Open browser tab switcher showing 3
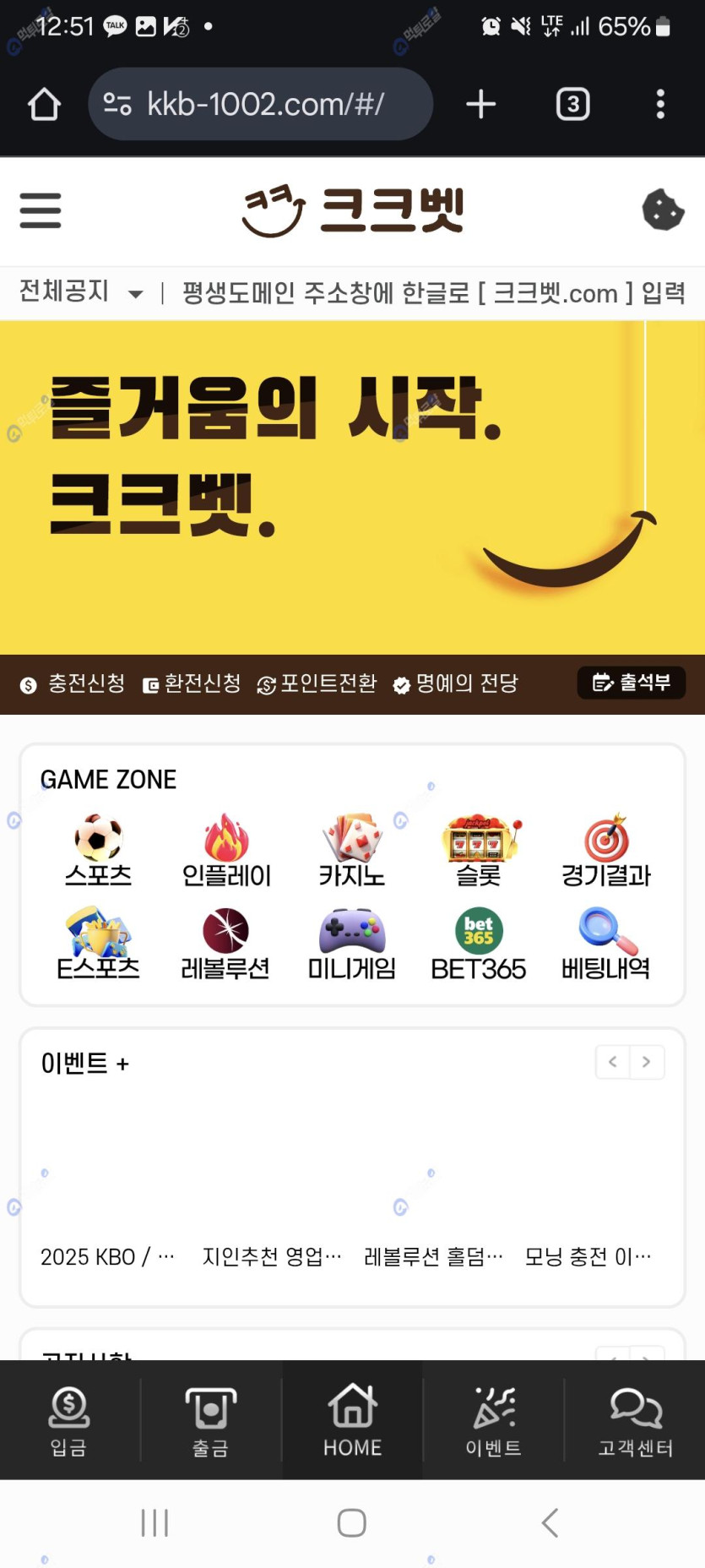Viewport: 705px width, 1568px height. coord(572,104)
